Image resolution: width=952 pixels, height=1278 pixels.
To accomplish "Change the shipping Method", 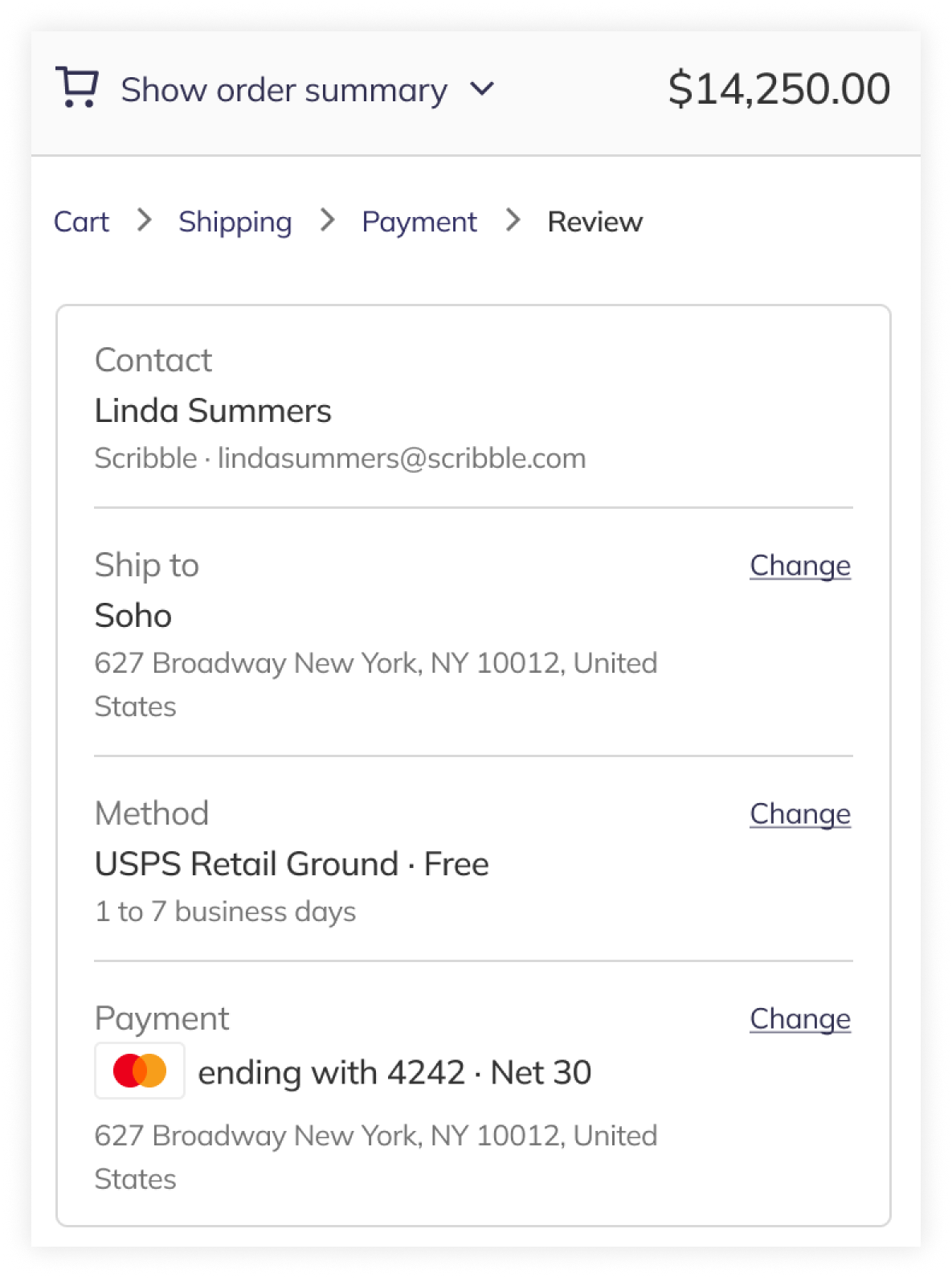I will 799,814.
